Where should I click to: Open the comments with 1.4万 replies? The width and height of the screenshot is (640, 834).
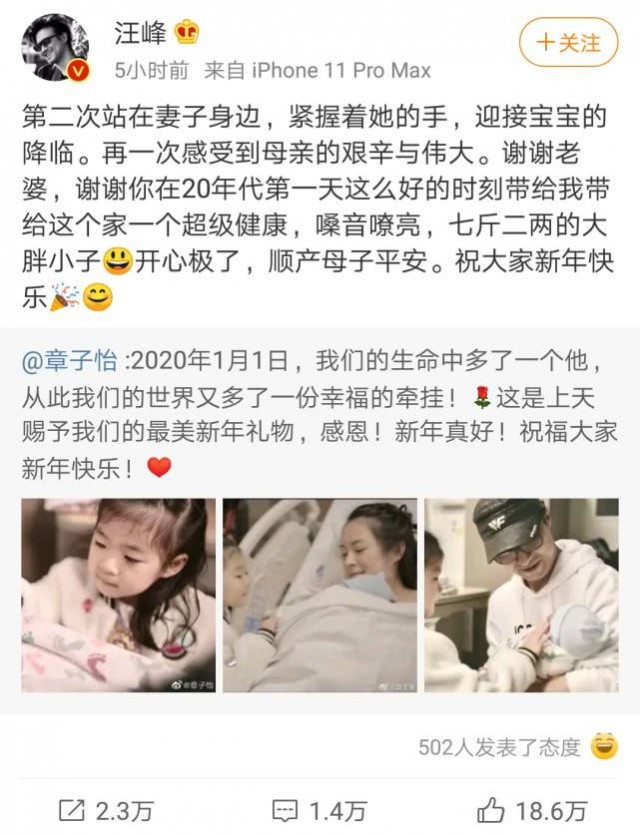(x=320, y=808)
